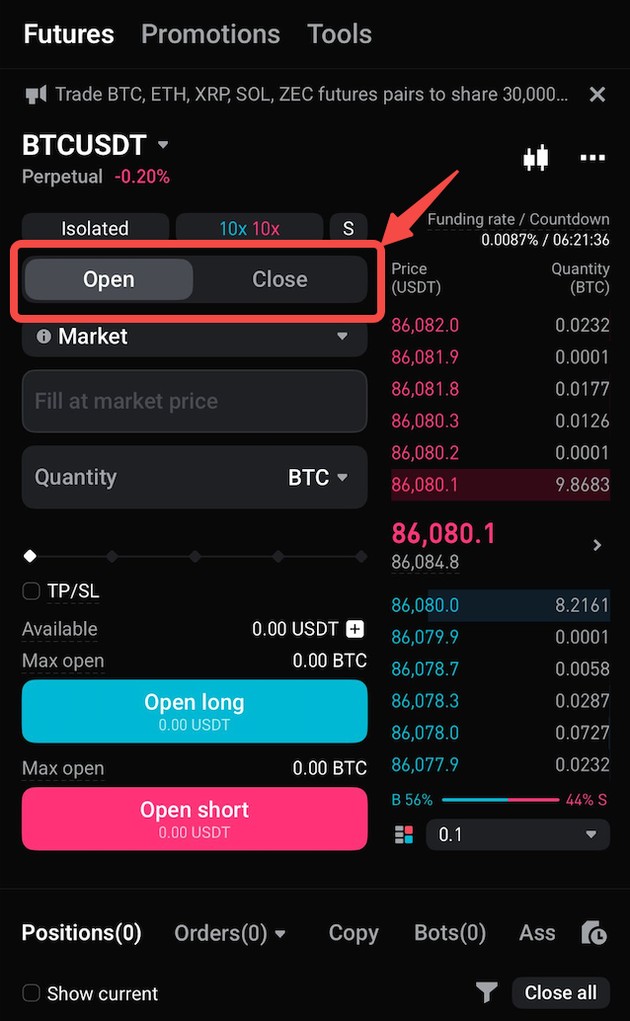Dismiss the futures trading announcement banner
The height and width of the screenshot is (1021, 630).
pos(597,95)
